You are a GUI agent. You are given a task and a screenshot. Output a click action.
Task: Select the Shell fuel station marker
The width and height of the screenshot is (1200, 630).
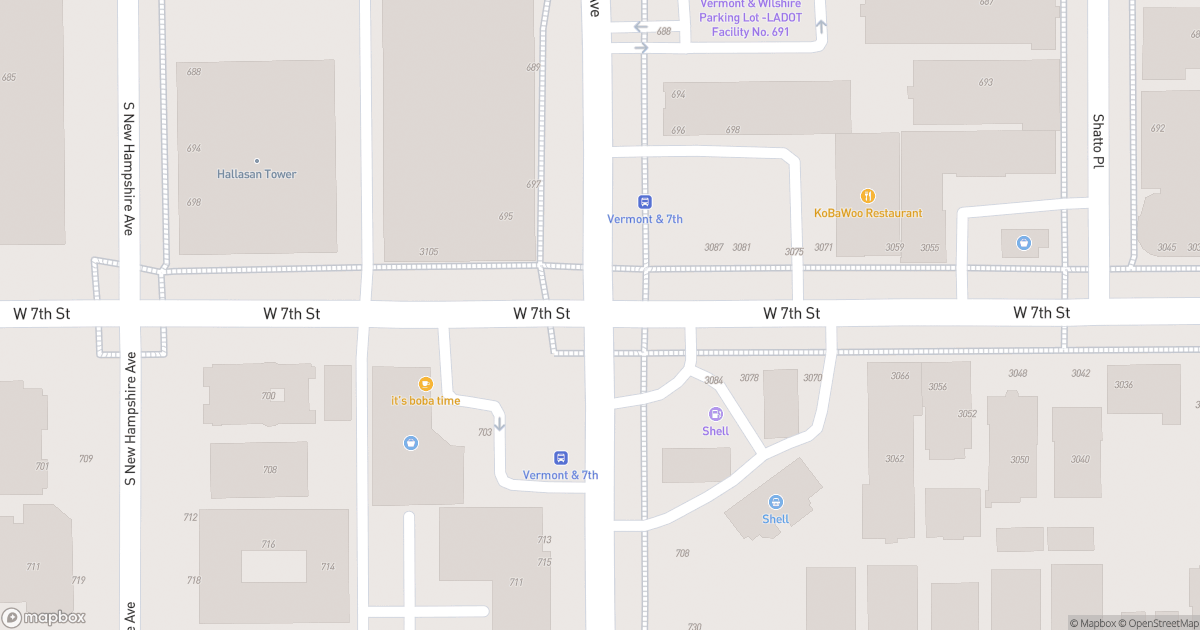point(716,414)
